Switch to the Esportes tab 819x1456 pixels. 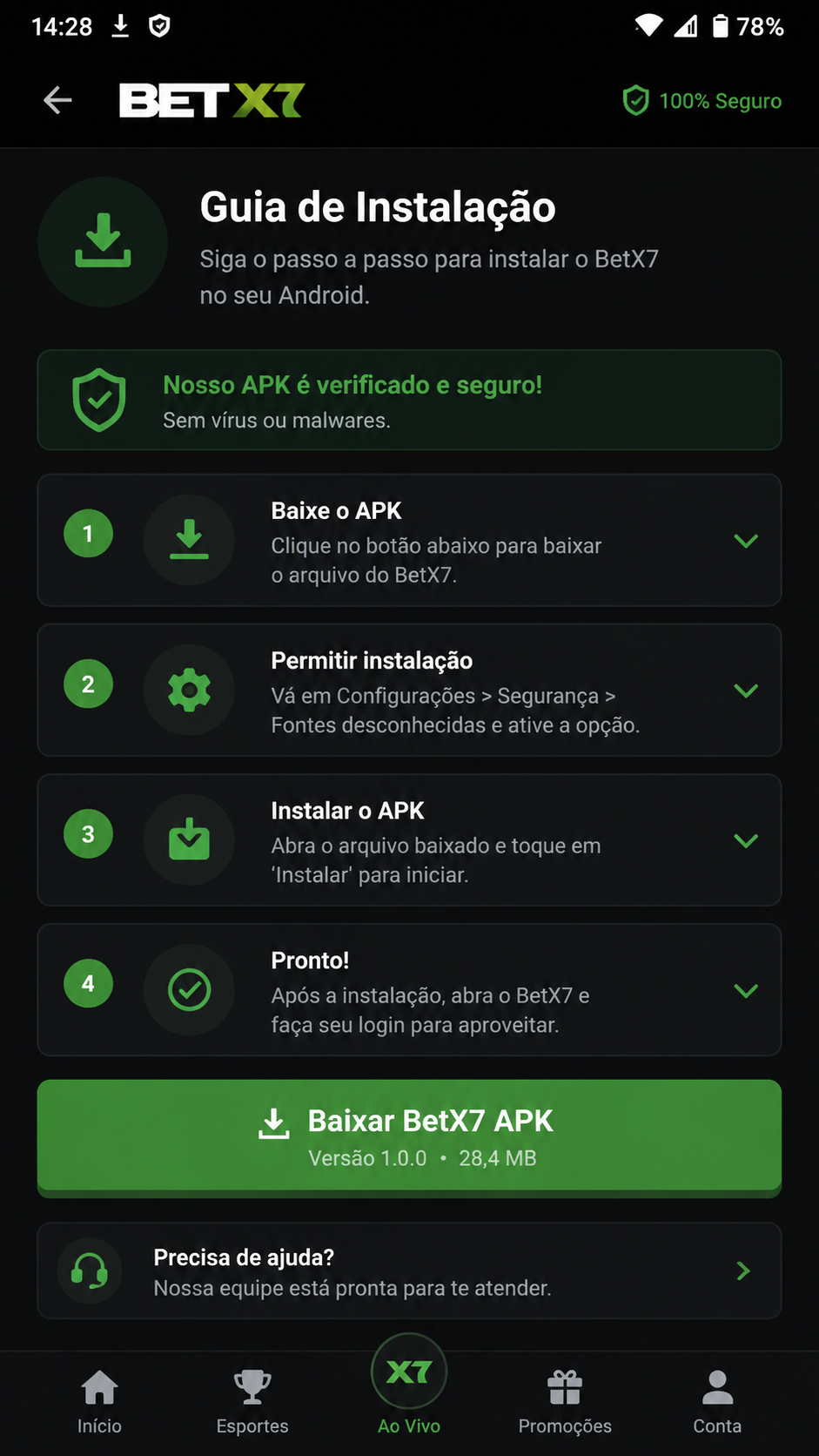(252, 1401)
